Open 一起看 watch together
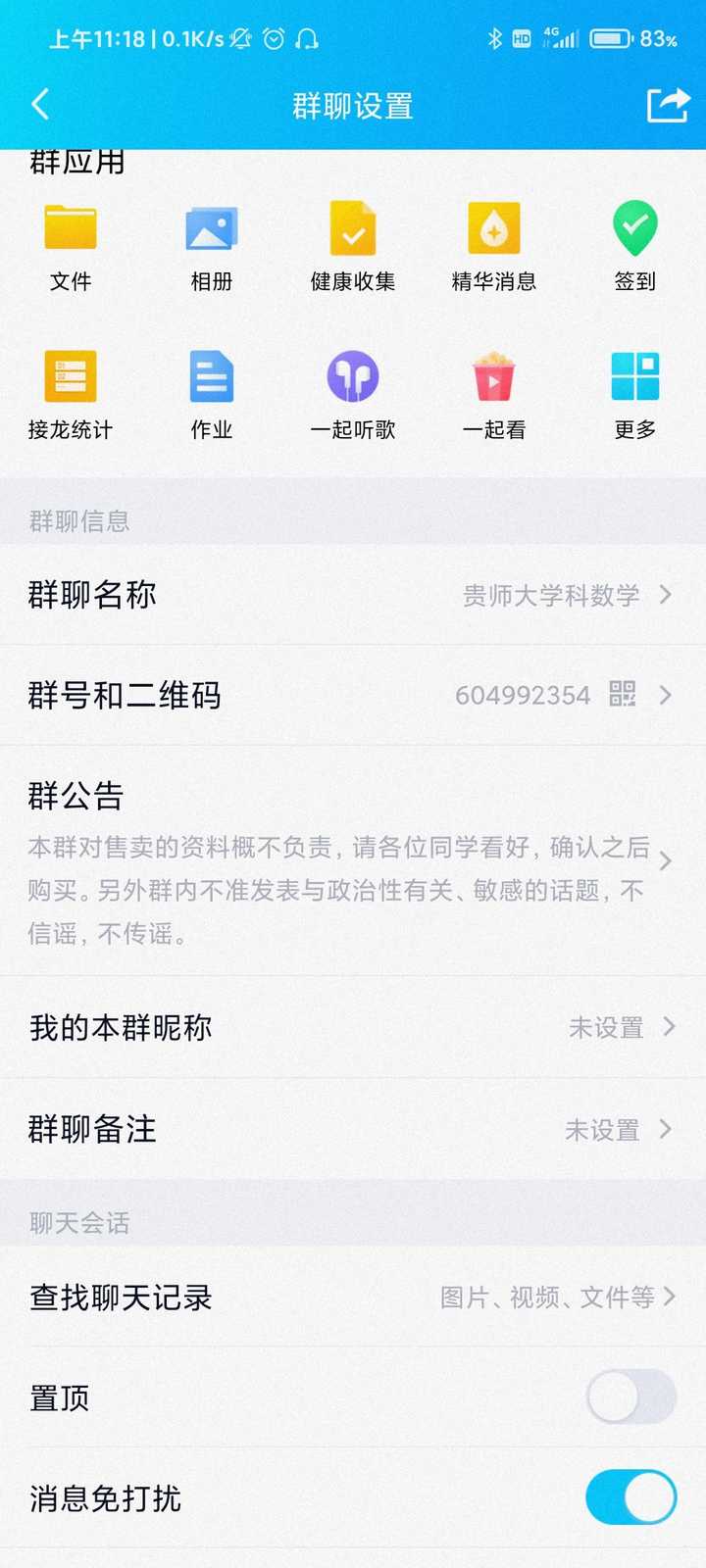 click(x=494, y=394)
